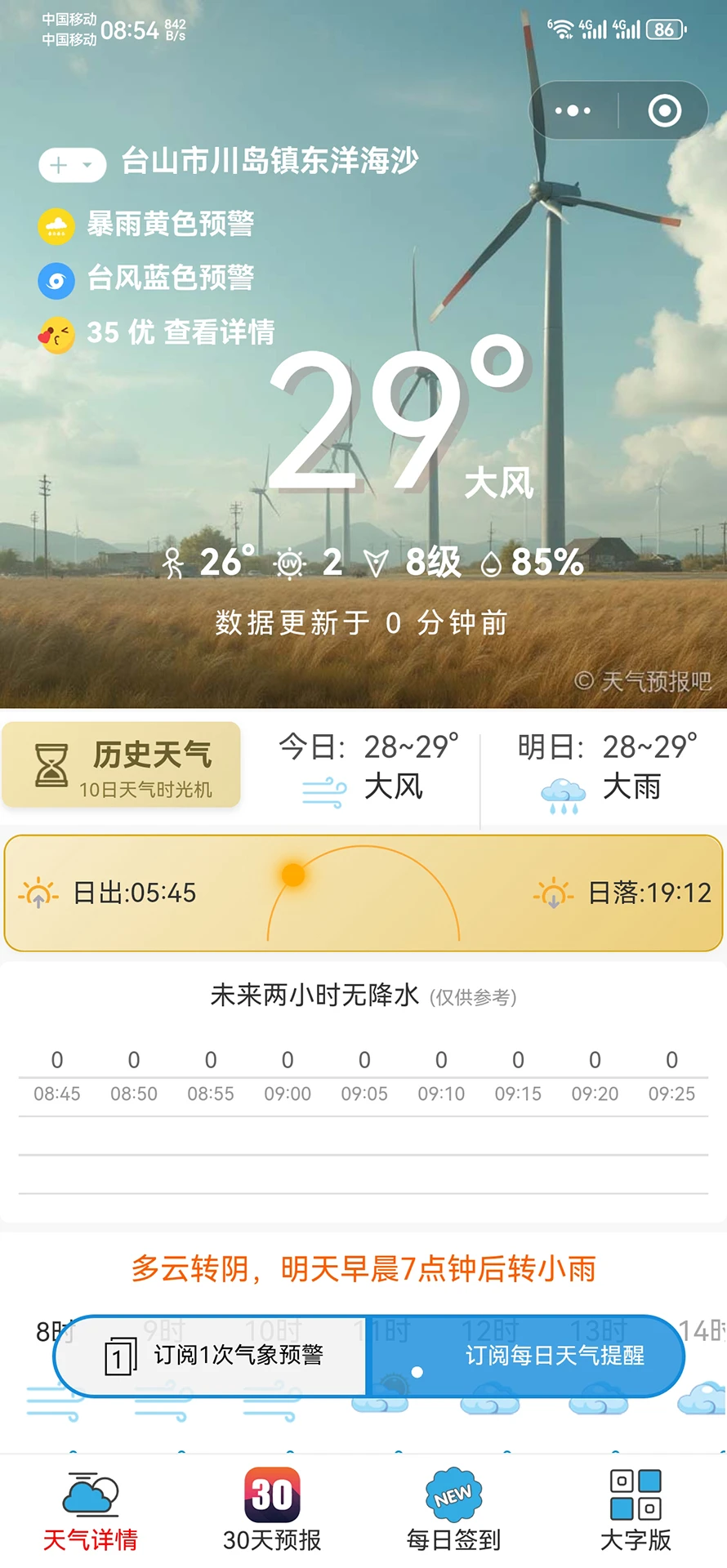
Task: Expand the add city dropdown
Action: [x=73, y=165]
